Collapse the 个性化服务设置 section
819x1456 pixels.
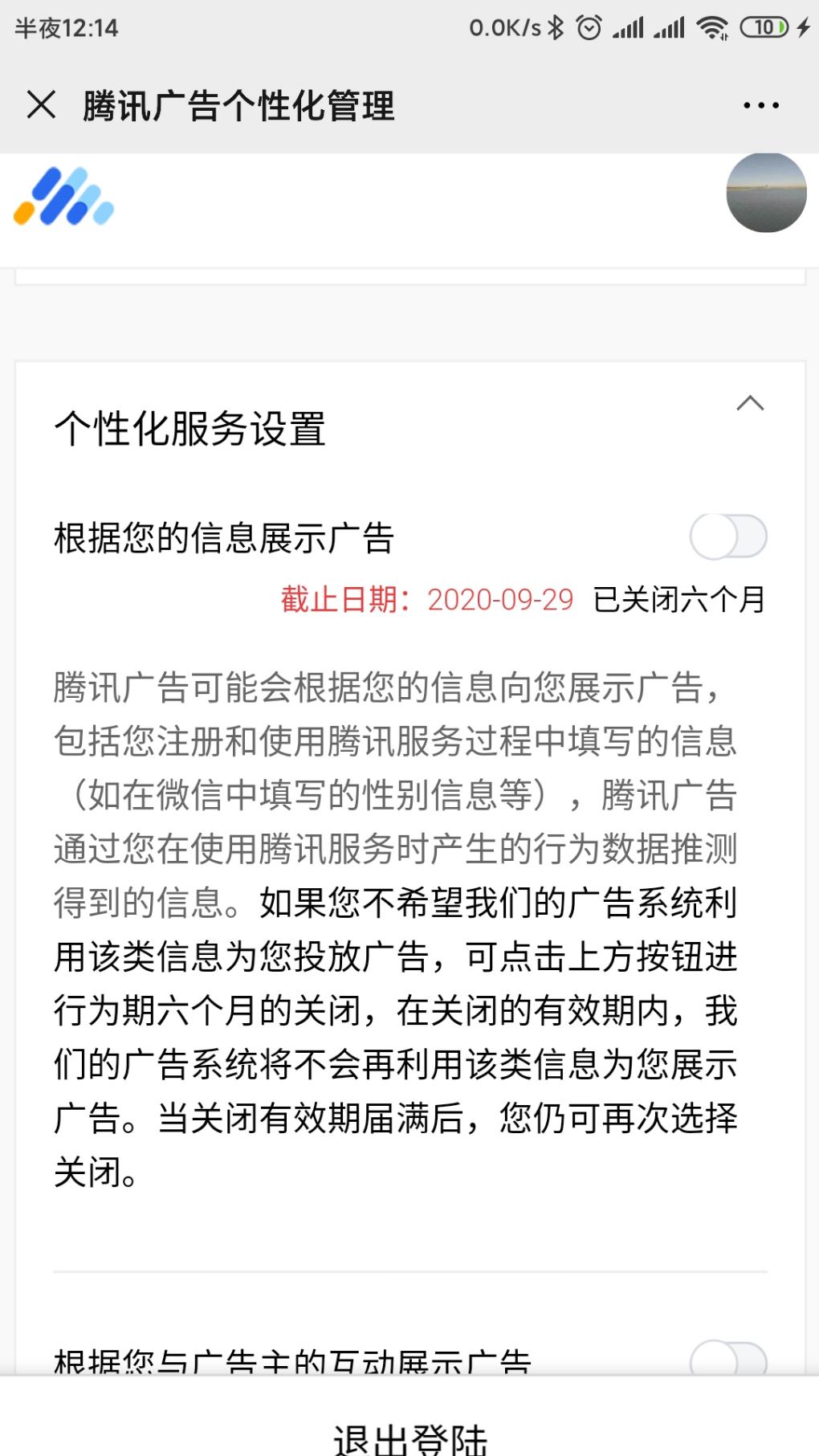pyautogui.click(x=750, y=403)
